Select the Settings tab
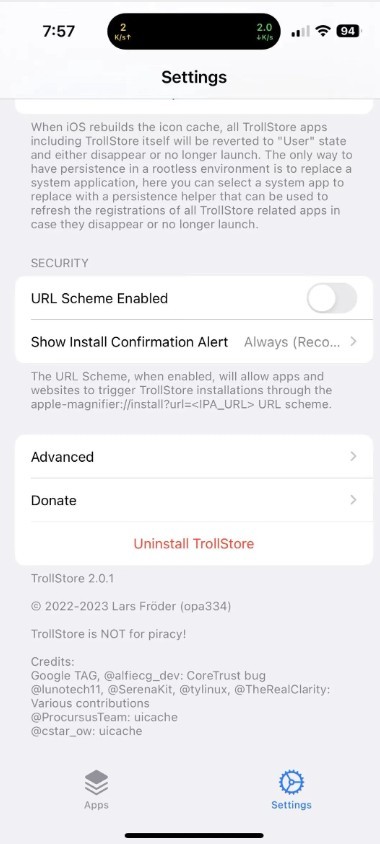380x844 pixels. tap(291, 790)
